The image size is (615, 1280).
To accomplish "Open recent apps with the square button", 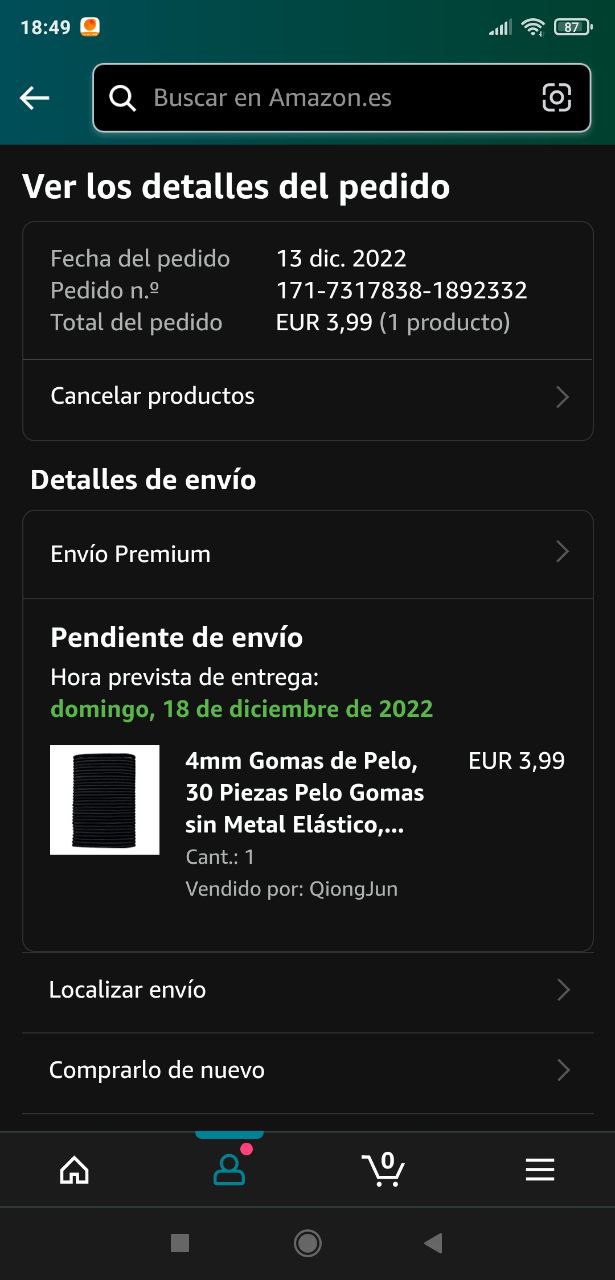I will pos(180,1243).
